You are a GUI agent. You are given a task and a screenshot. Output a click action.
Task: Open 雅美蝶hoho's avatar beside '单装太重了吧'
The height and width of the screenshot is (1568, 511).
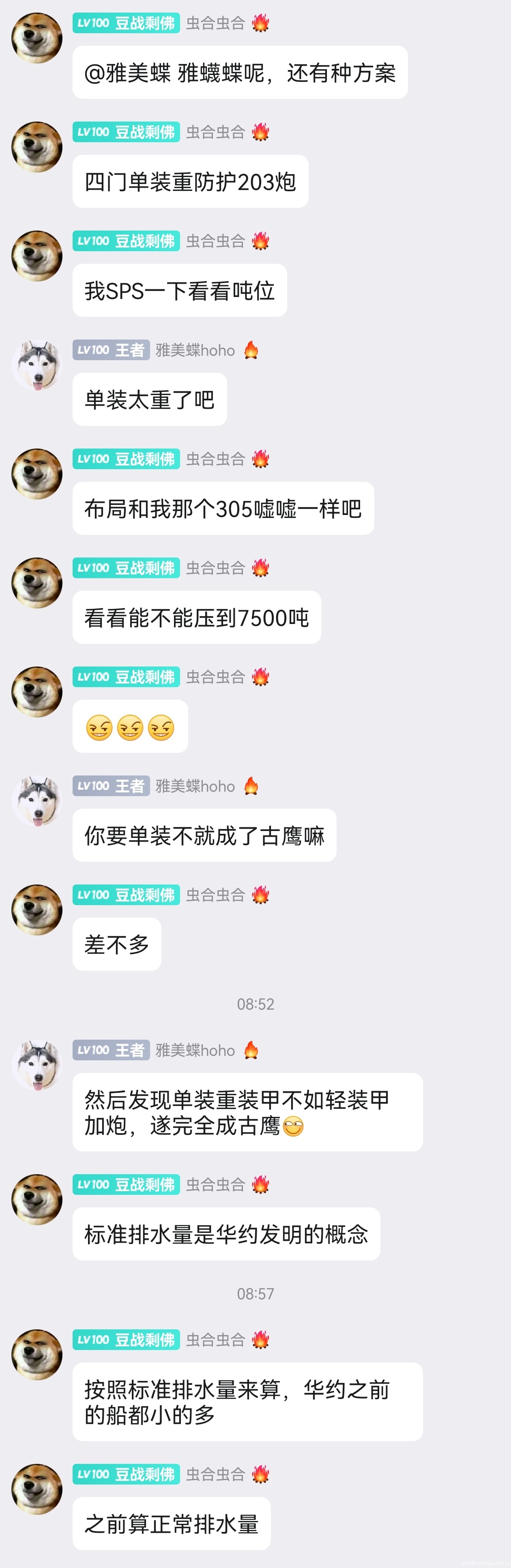(x=37, y=365)
